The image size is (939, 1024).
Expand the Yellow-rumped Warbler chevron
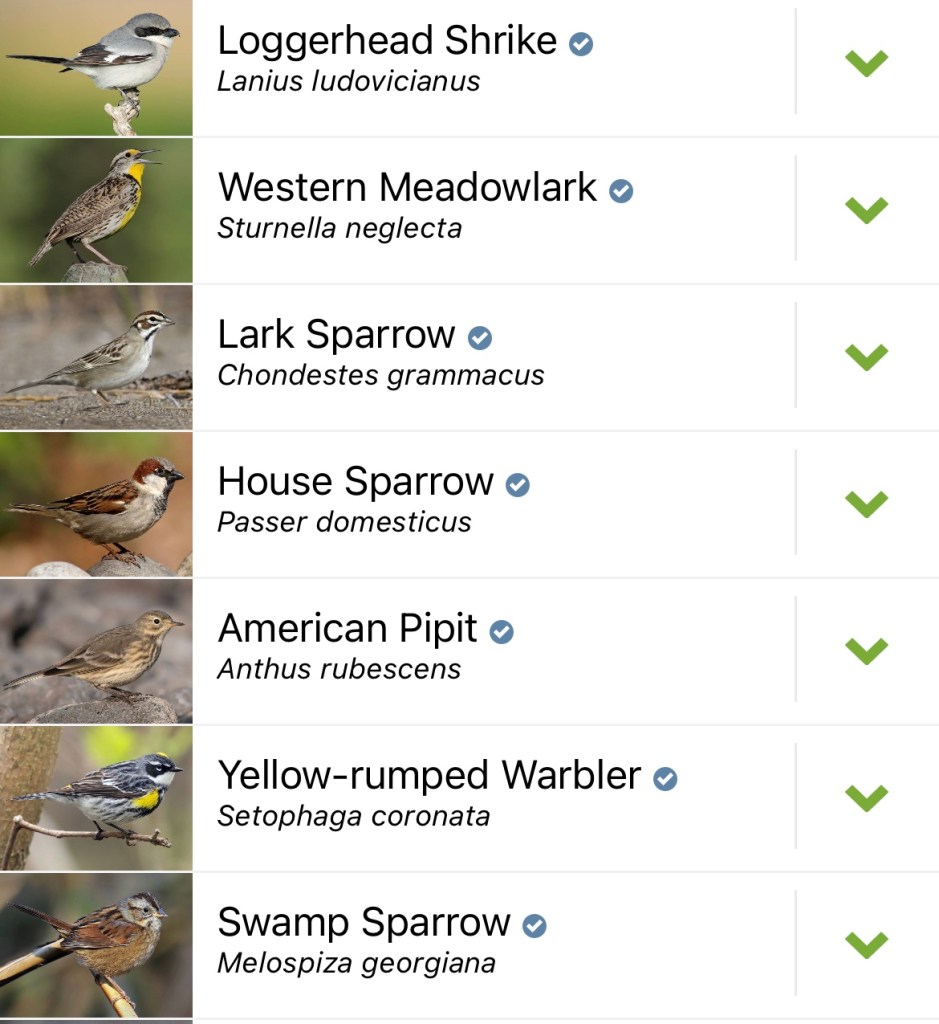click(866, 798)
